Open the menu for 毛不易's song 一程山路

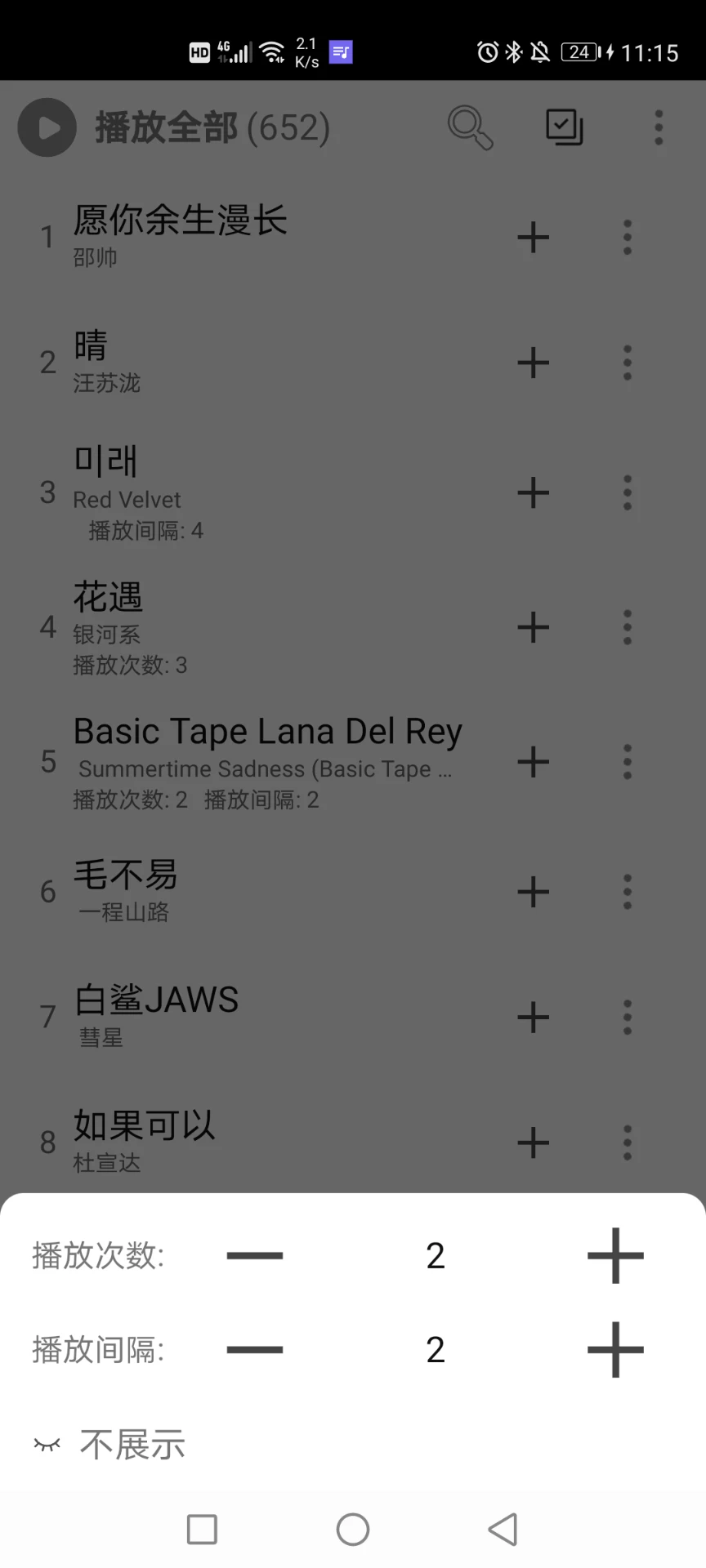click(627, 892)
